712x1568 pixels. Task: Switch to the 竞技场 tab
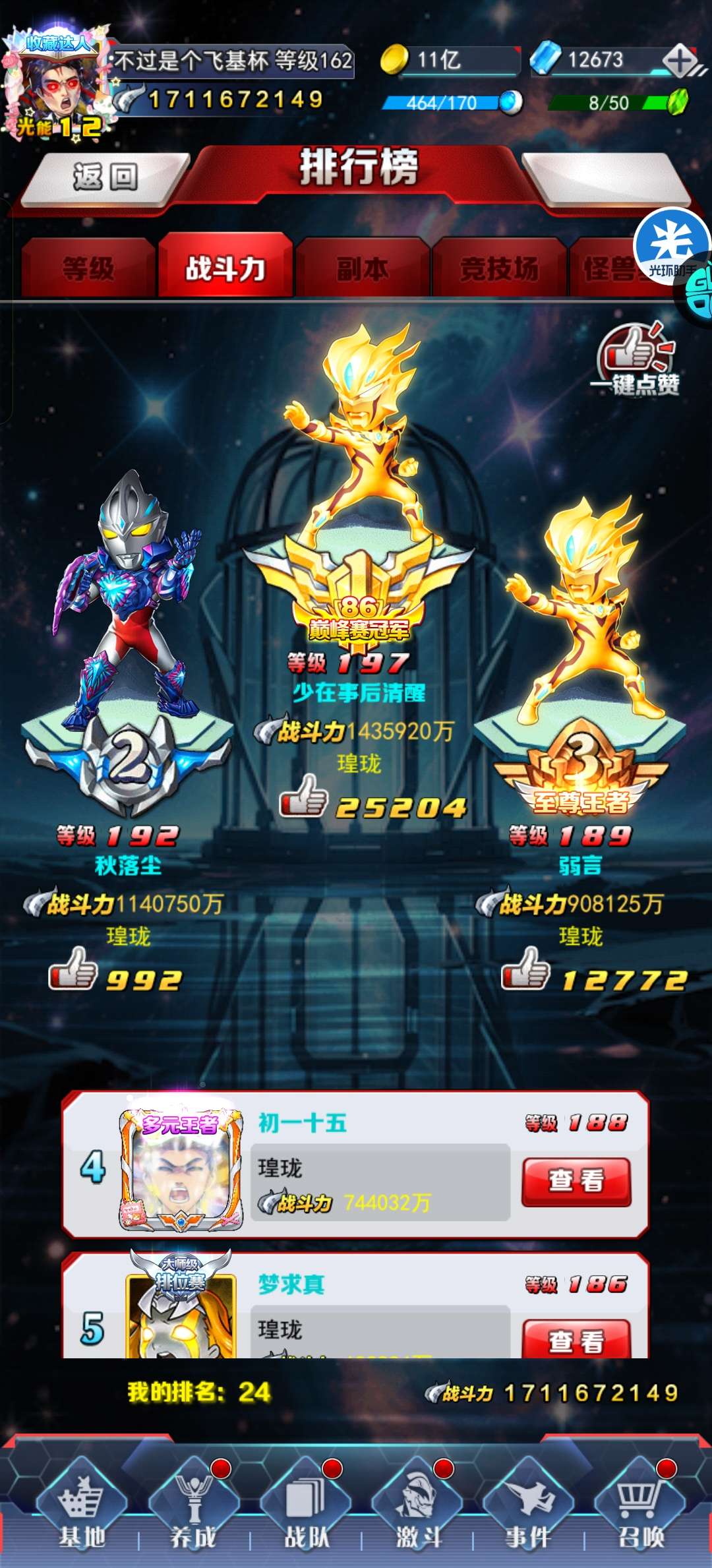[x=499, y=268]
